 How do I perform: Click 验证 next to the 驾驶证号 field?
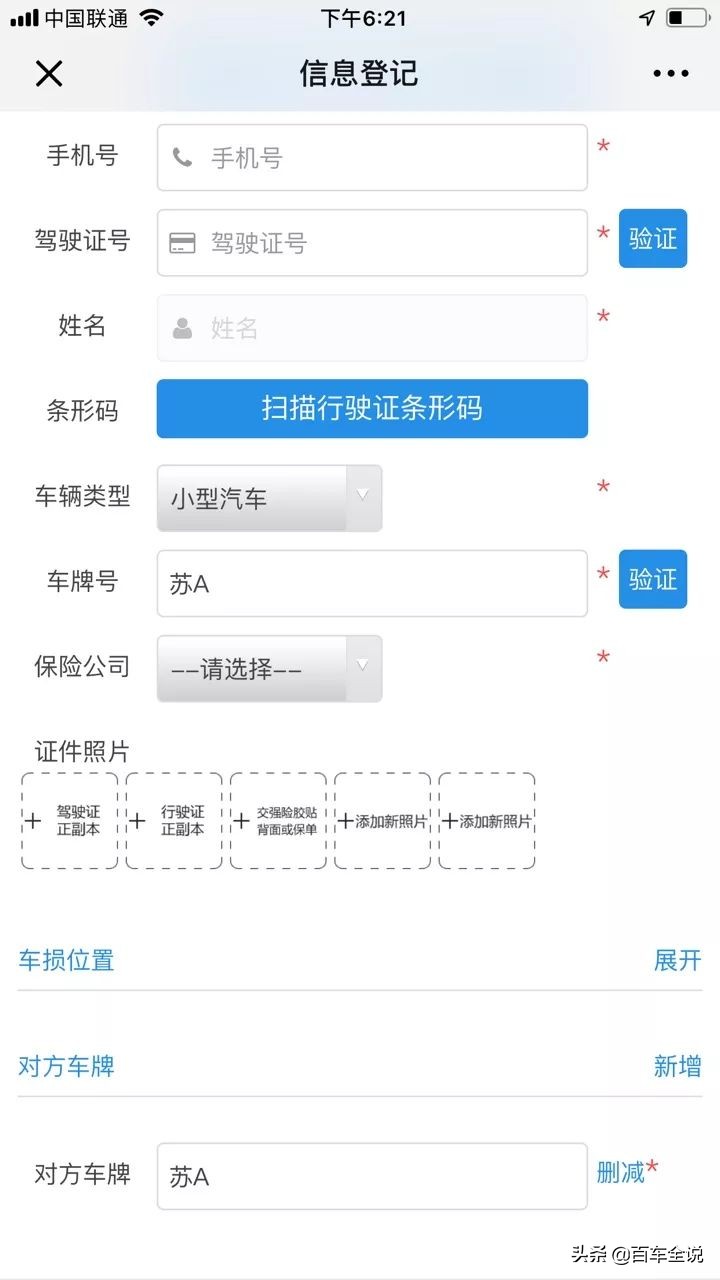coord(652,238)
